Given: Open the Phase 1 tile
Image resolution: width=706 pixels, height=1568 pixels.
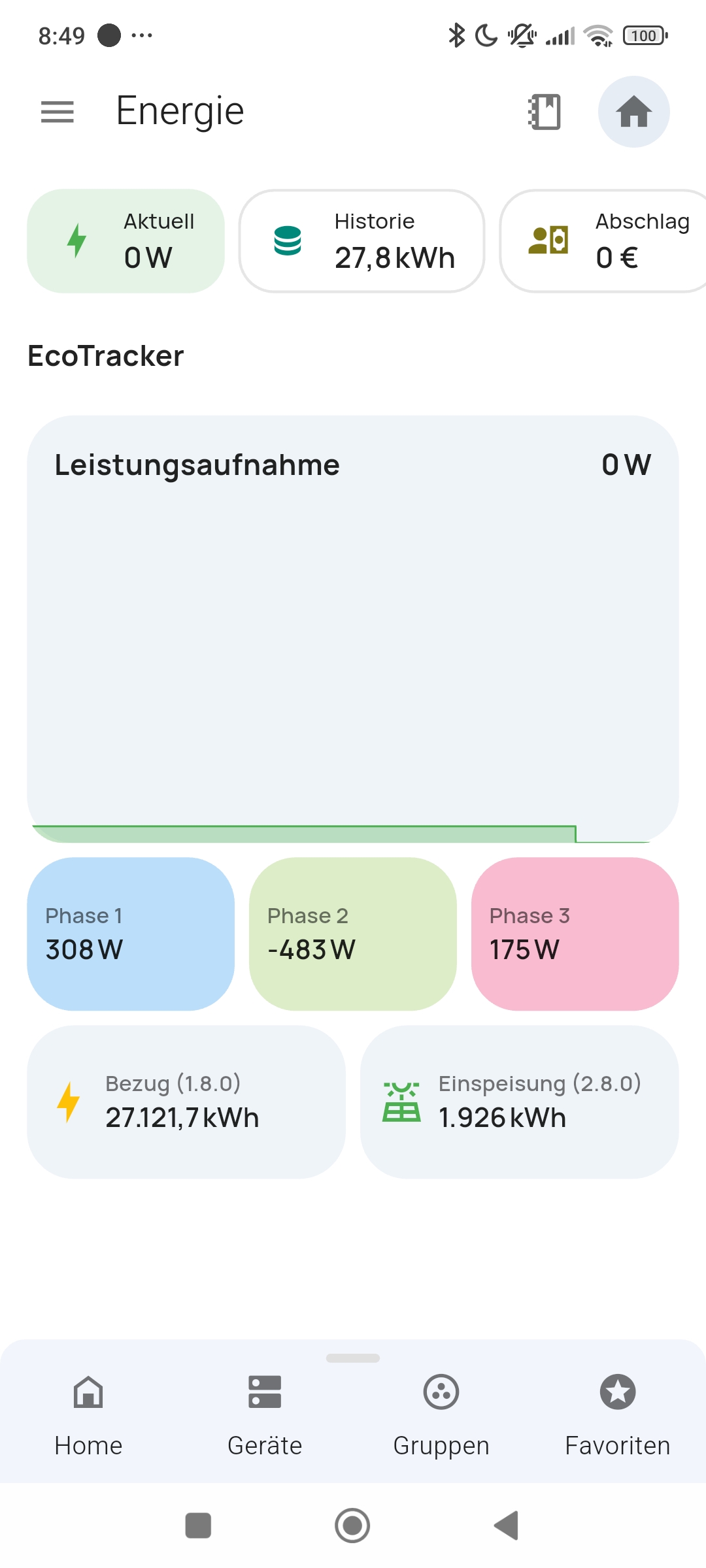Looking at the screenshot, I should point(131,934).
